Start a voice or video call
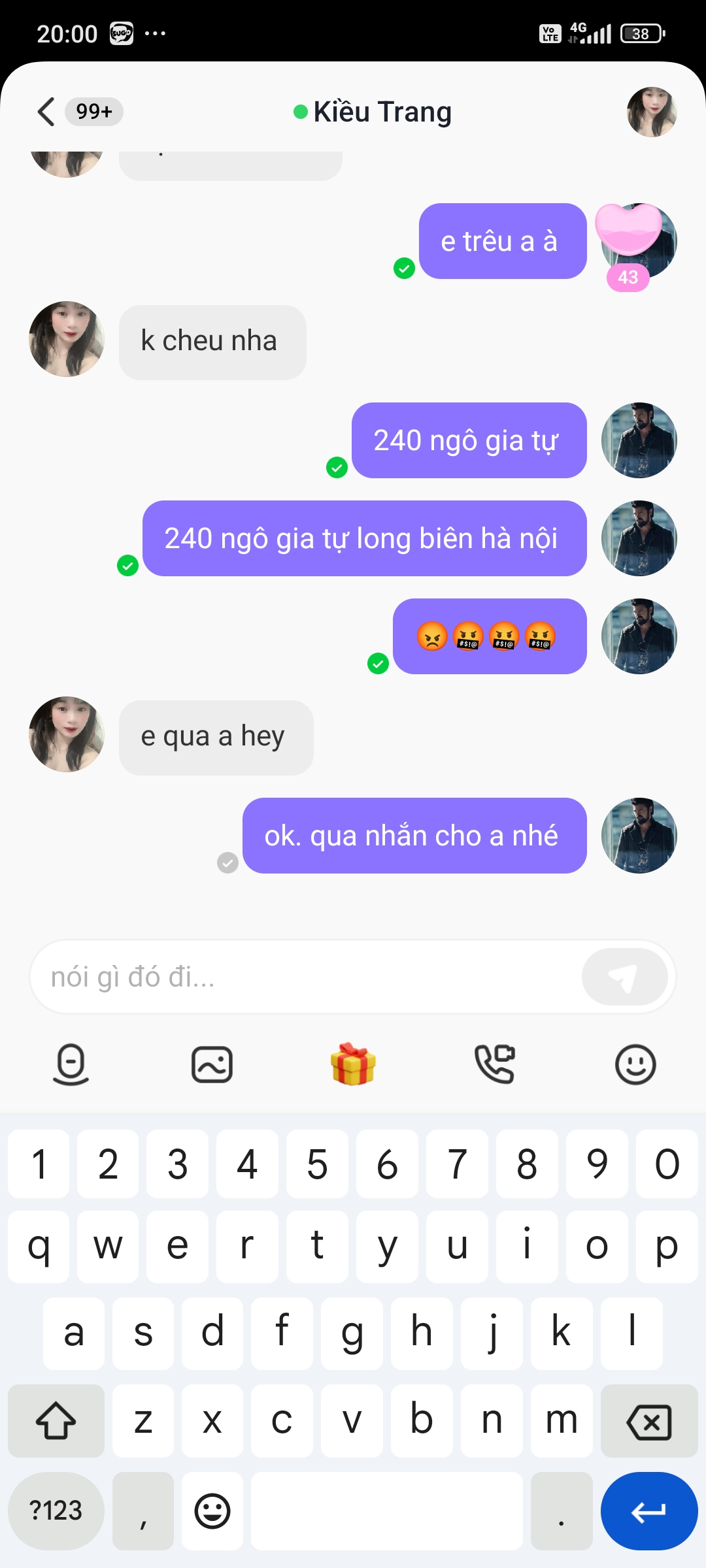Screen dimensions: 706x1568 pos(494,1064)
